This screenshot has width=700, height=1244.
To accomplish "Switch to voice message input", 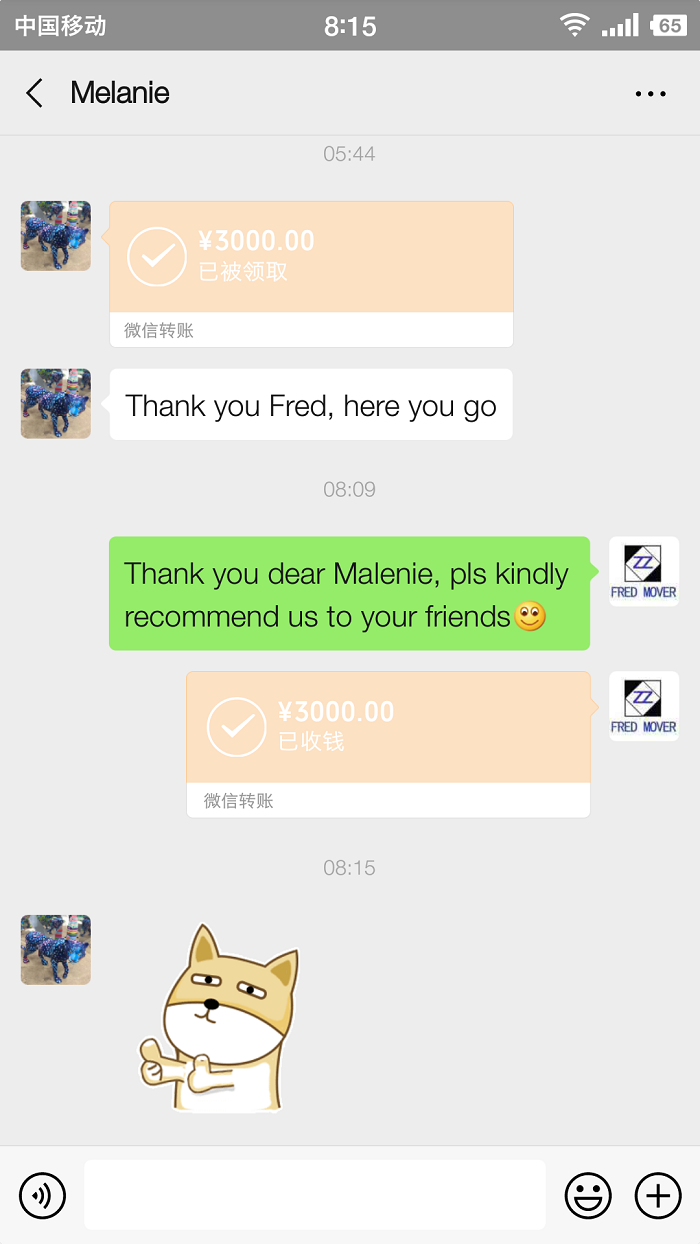I will tap(43, 1195).
